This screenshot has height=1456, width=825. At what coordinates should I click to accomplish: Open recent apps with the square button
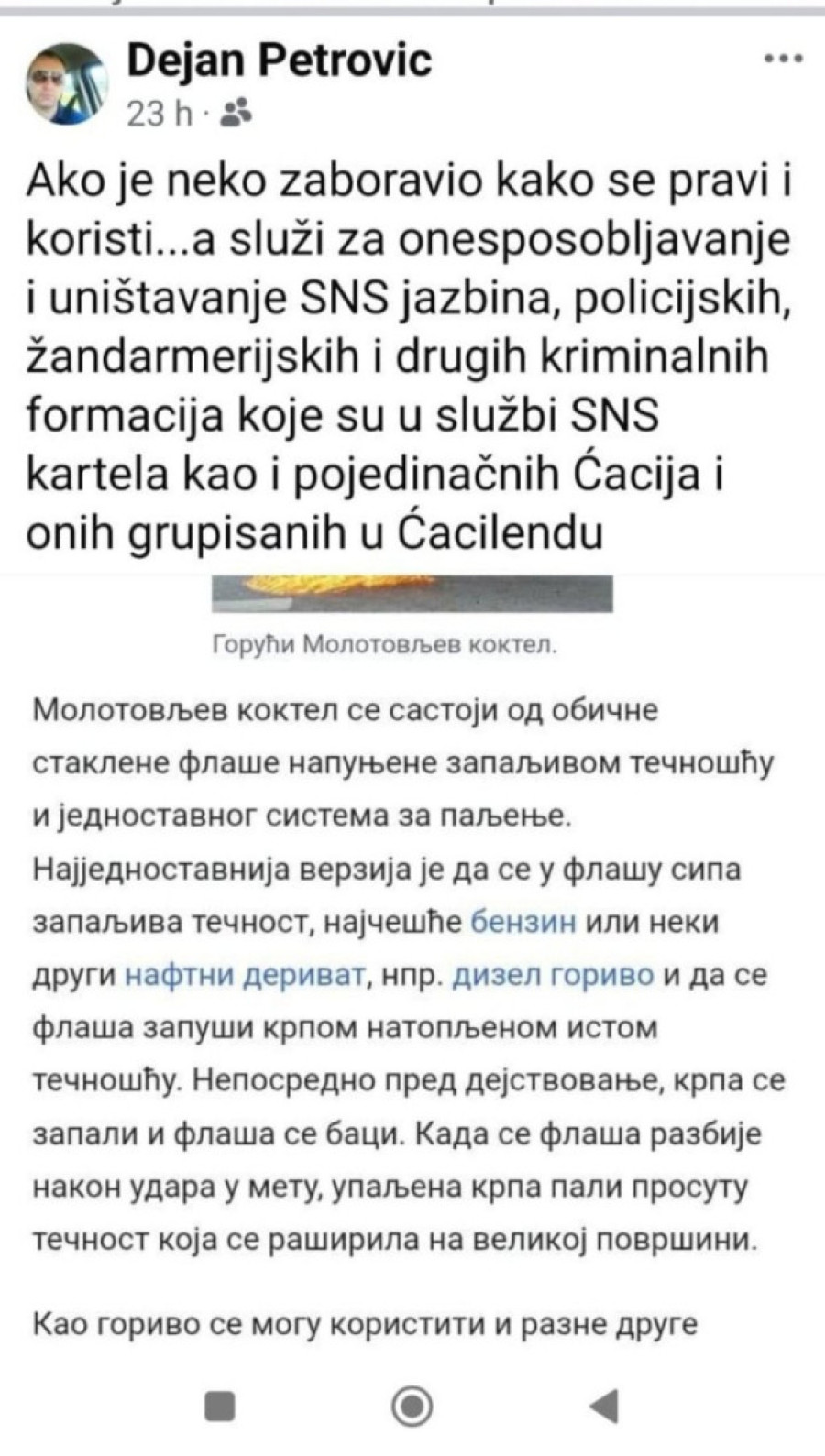(x=220, y=1405)
